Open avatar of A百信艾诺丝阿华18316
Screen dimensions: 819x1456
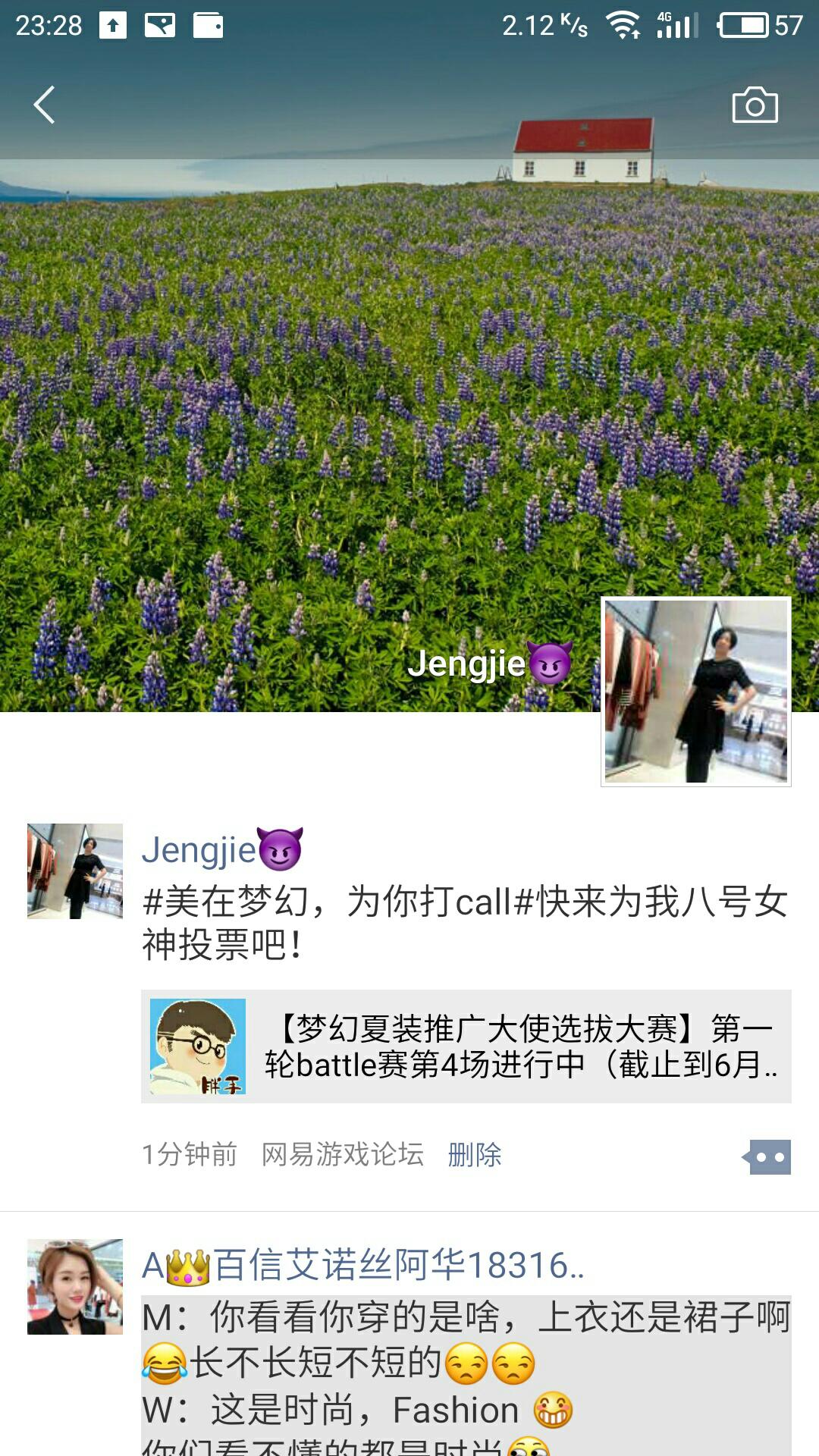tap(74, 1286)
